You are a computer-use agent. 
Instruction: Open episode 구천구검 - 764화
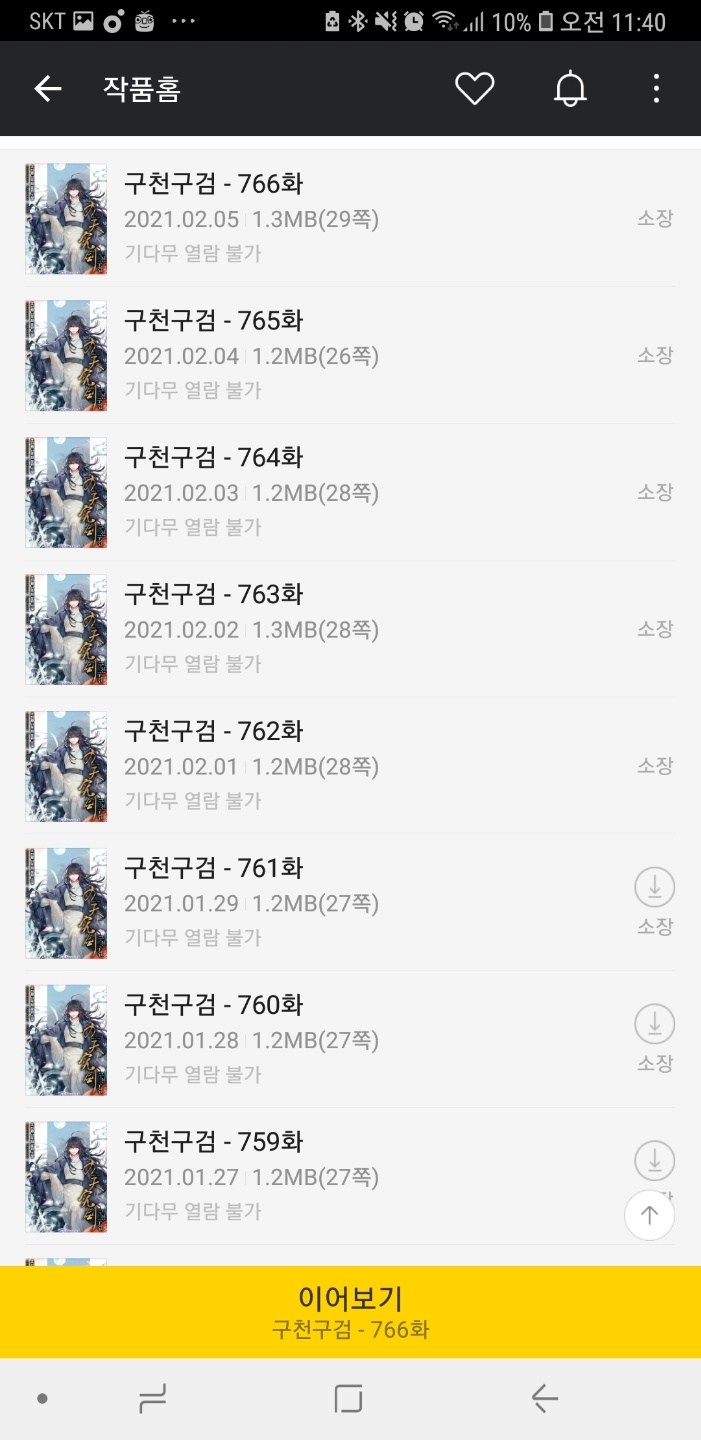click(300, 492)
